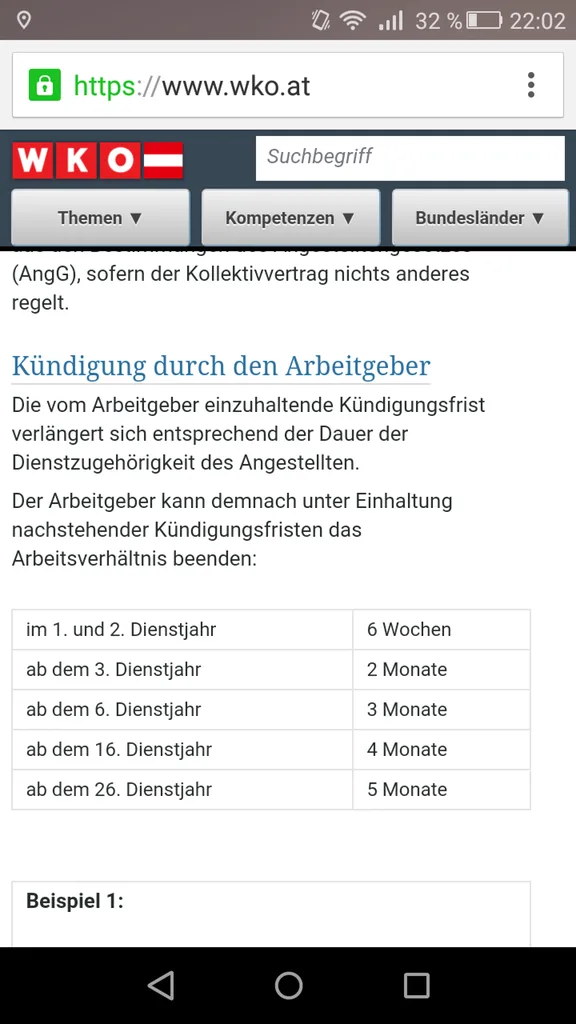Expand the Themen dropdown
The height and width of the screenshot is (1024, 576).
101,217
